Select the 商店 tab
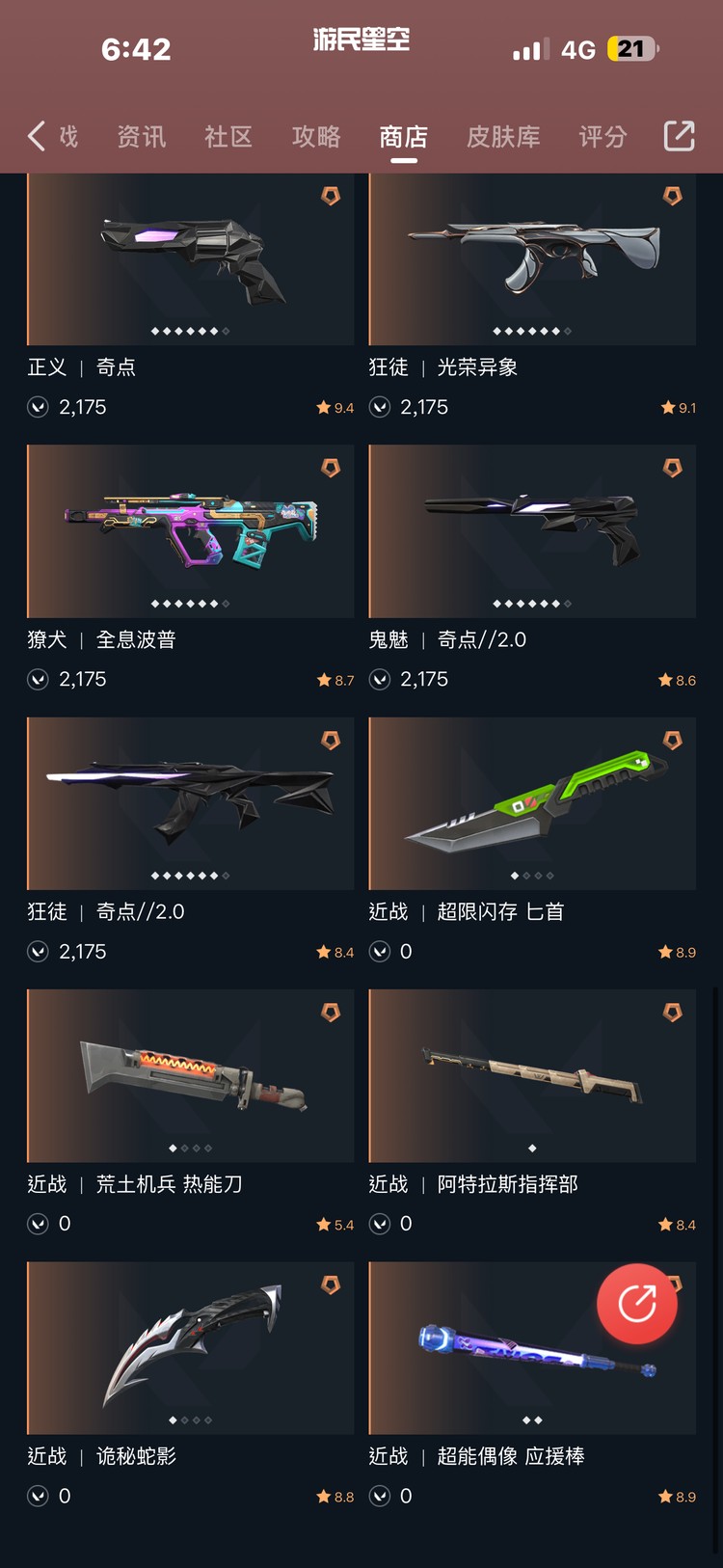The width and height of the screenshot is (723, 1568). coord(403,137)
